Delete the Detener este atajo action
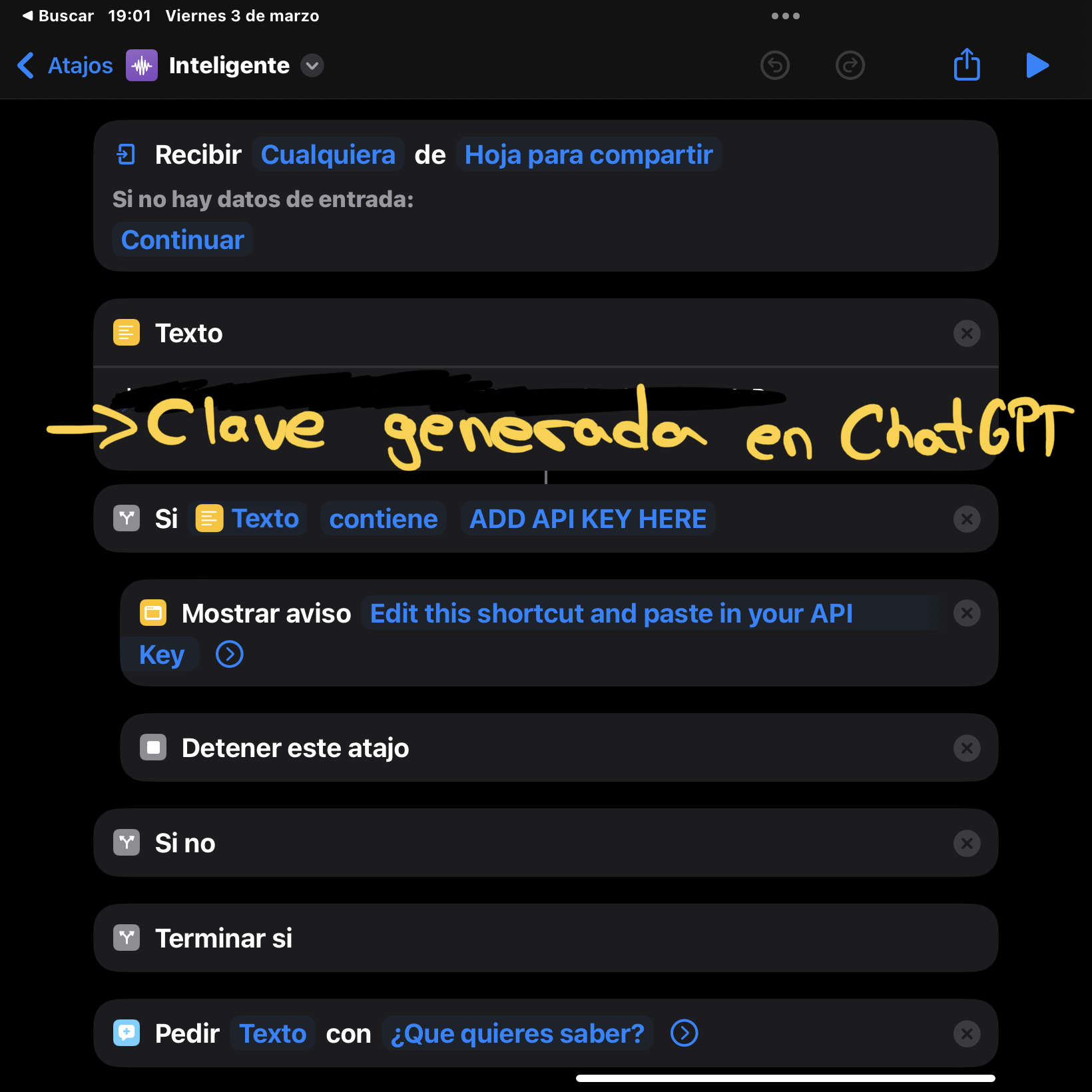 coord(966,748)
